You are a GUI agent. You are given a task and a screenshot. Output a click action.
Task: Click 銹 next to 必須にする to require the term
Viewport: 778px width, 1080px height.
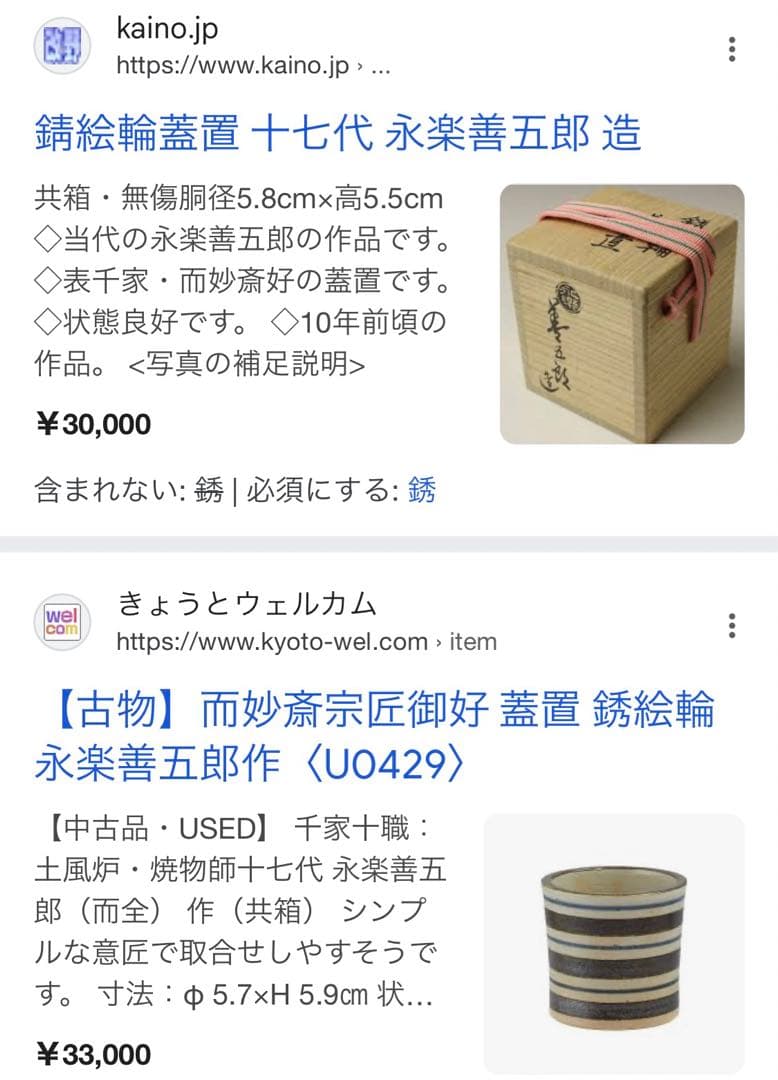click(x=418, y=491)
